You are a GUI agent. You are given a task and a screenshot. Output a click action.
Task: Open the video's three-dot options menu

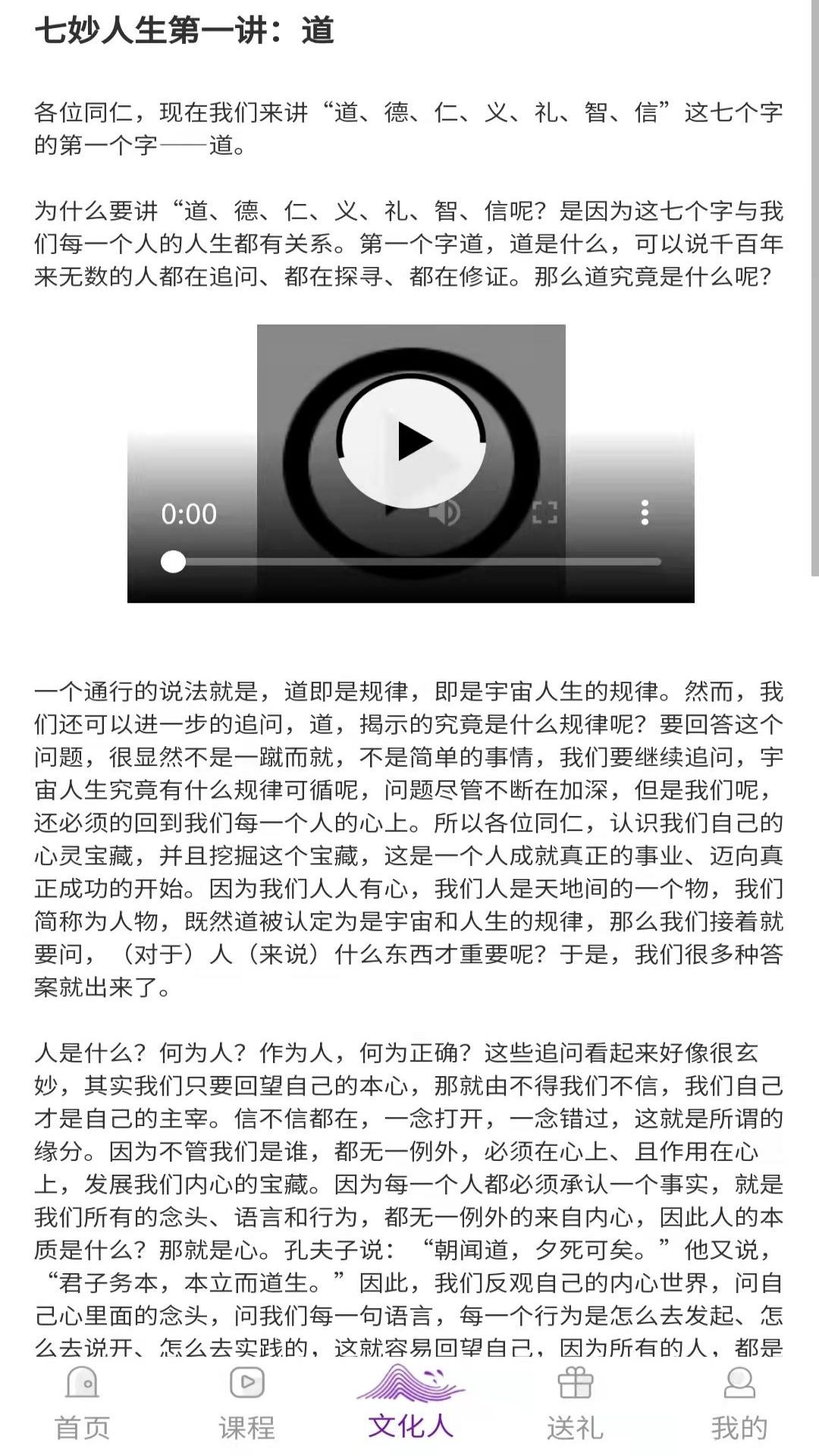point(645,513)
